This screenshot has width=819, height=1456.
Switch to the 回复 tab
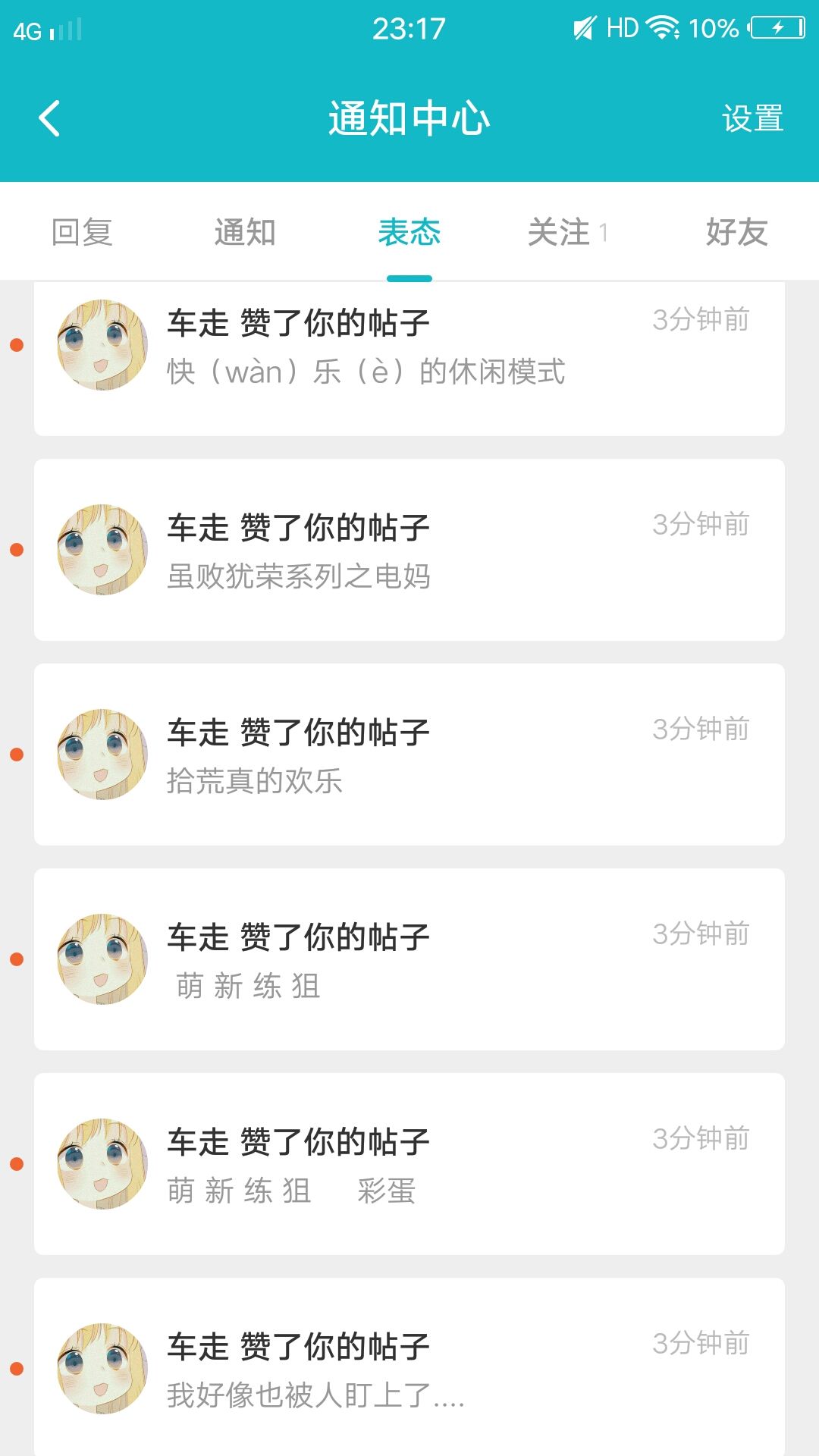click(82, 232)
